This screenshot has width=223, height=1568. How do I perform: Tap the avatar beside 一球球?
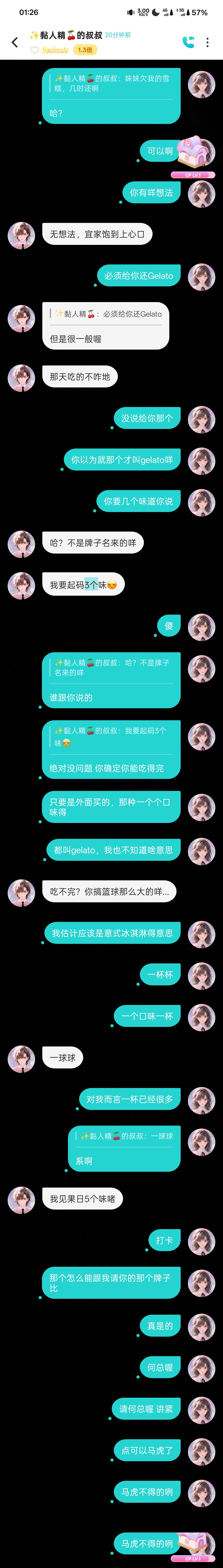pyautogui.click(x=21, y=1058)
